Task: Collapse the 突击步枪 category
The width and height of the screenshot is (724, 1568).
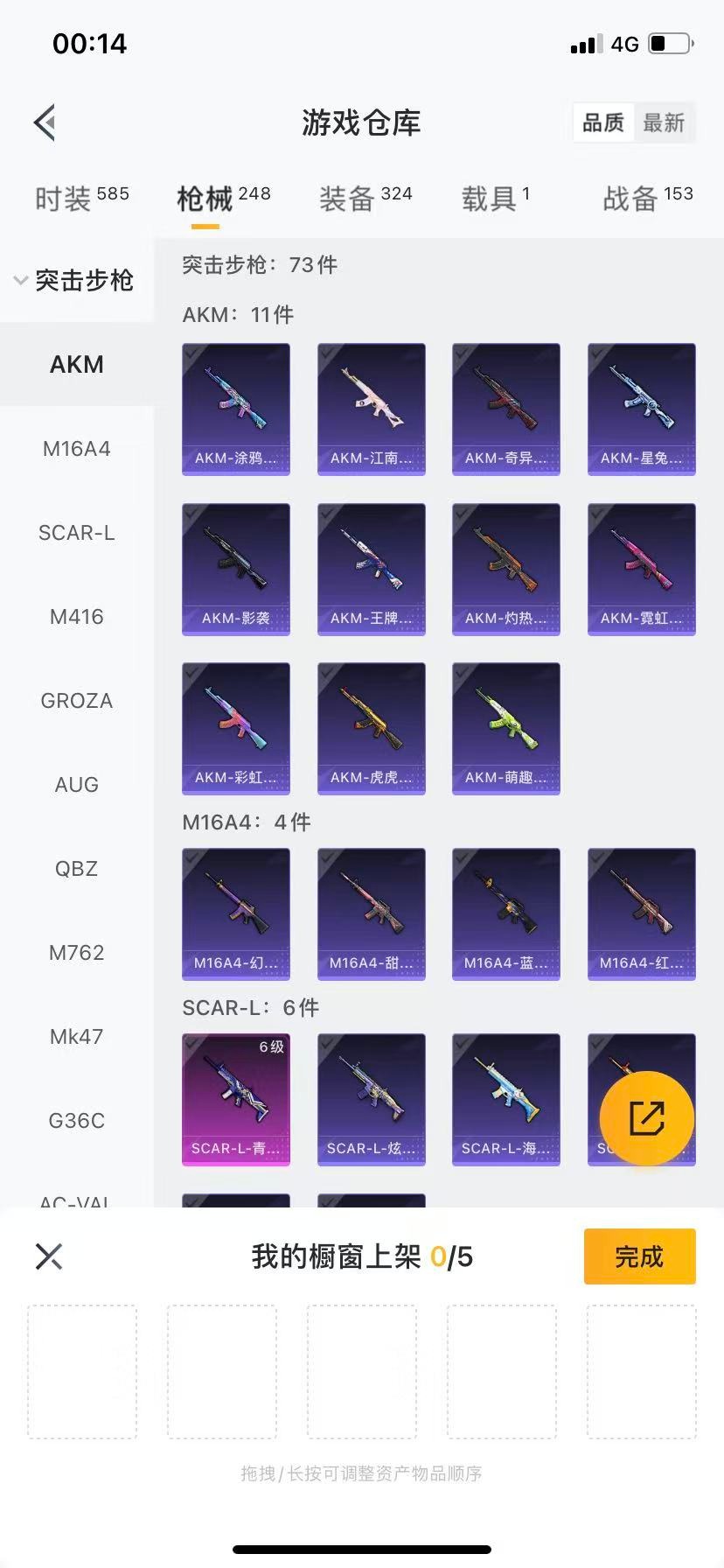Action: tap(75, 280)
